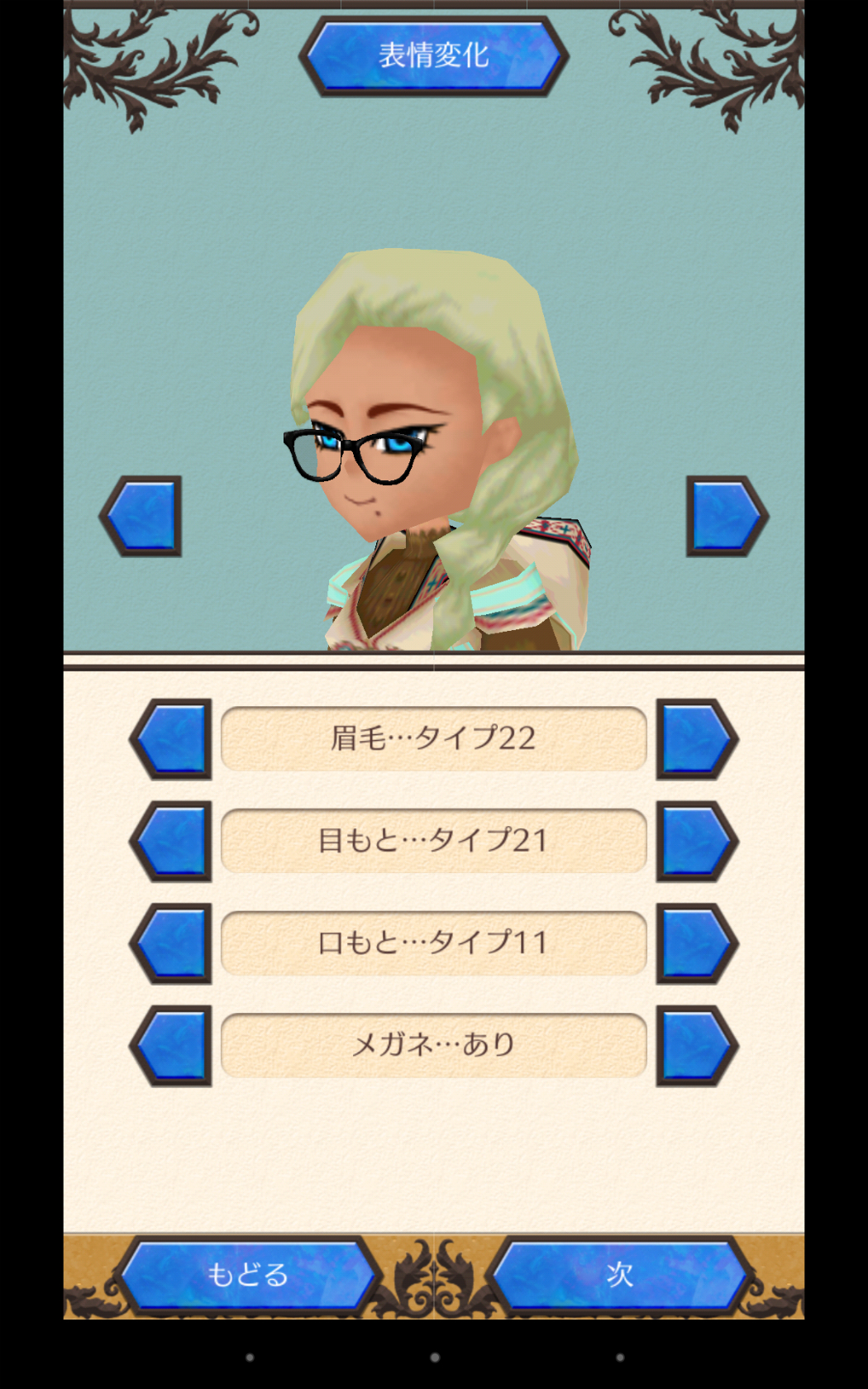The width and height of the screenshot is (868, 1389).
Task: Select next eyebrow type (眉毛)
Action: tap(697, 739)
